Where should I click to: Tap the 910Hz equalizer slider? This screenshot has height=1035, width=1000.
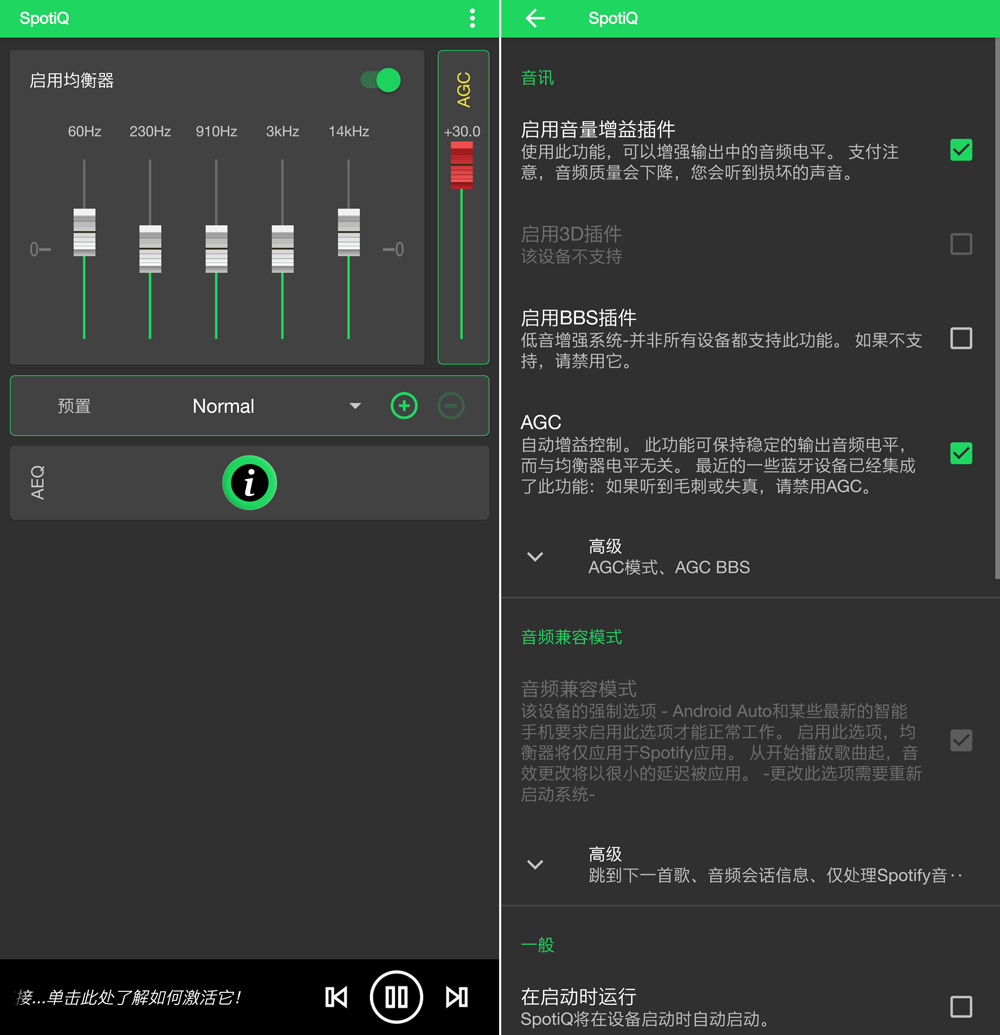(x=216, y=248)
